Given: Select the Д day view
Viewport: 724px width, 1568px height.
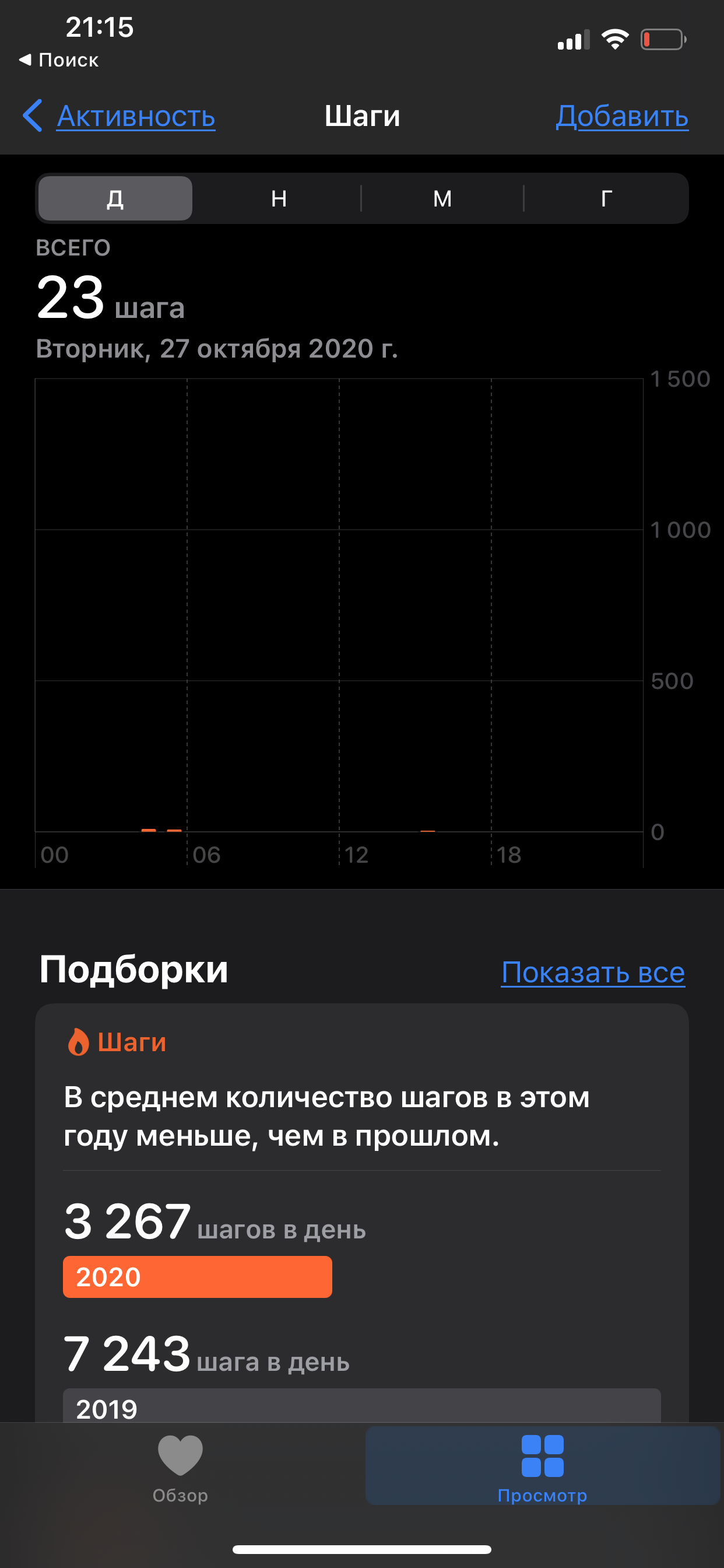Looking at the screenshot, I should [x=115, y=198].
